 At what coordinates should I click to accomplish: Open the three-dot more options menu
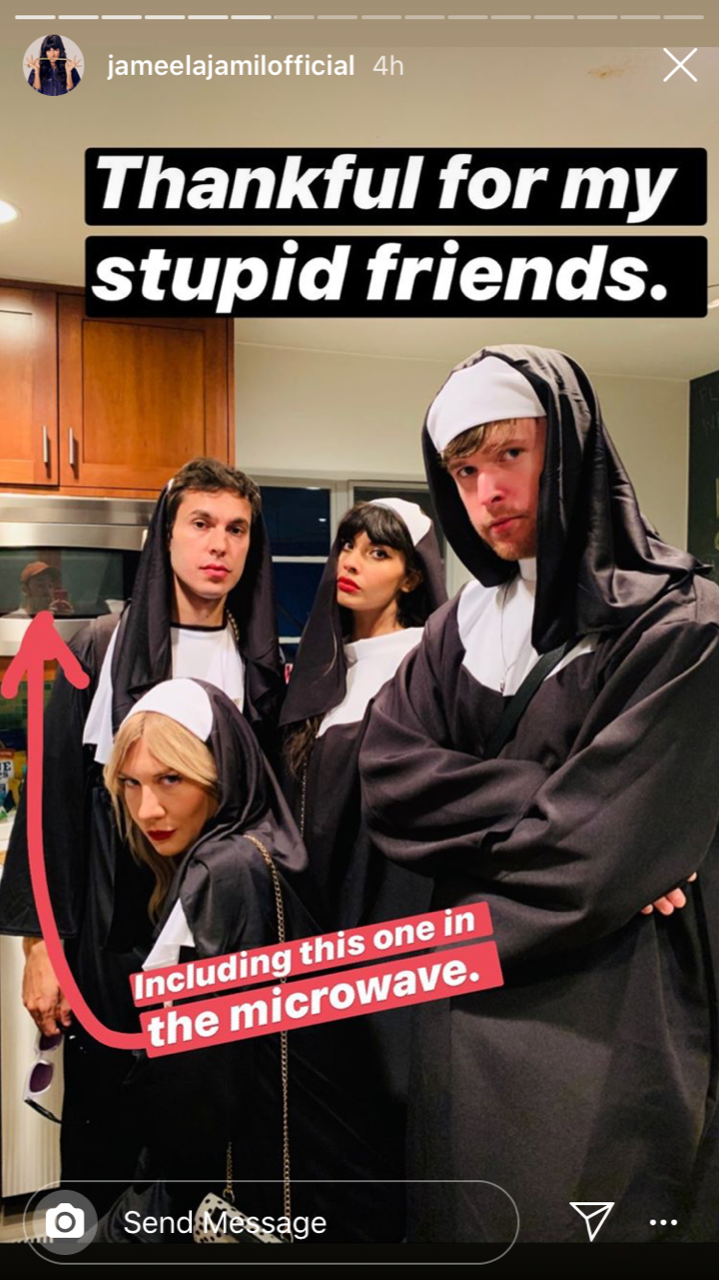pyautogui.click(x=663, y=1222)
